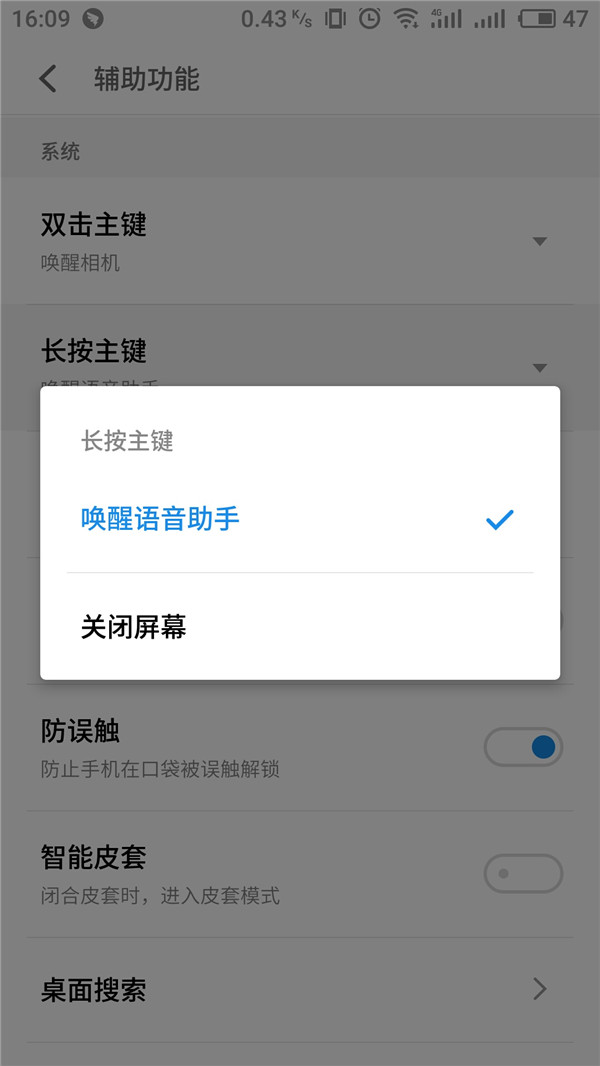This screenshot has height=1066, width=600.
Task: Select 唤醒语音助手 option in the dialog
Action: tap(160, 519)
